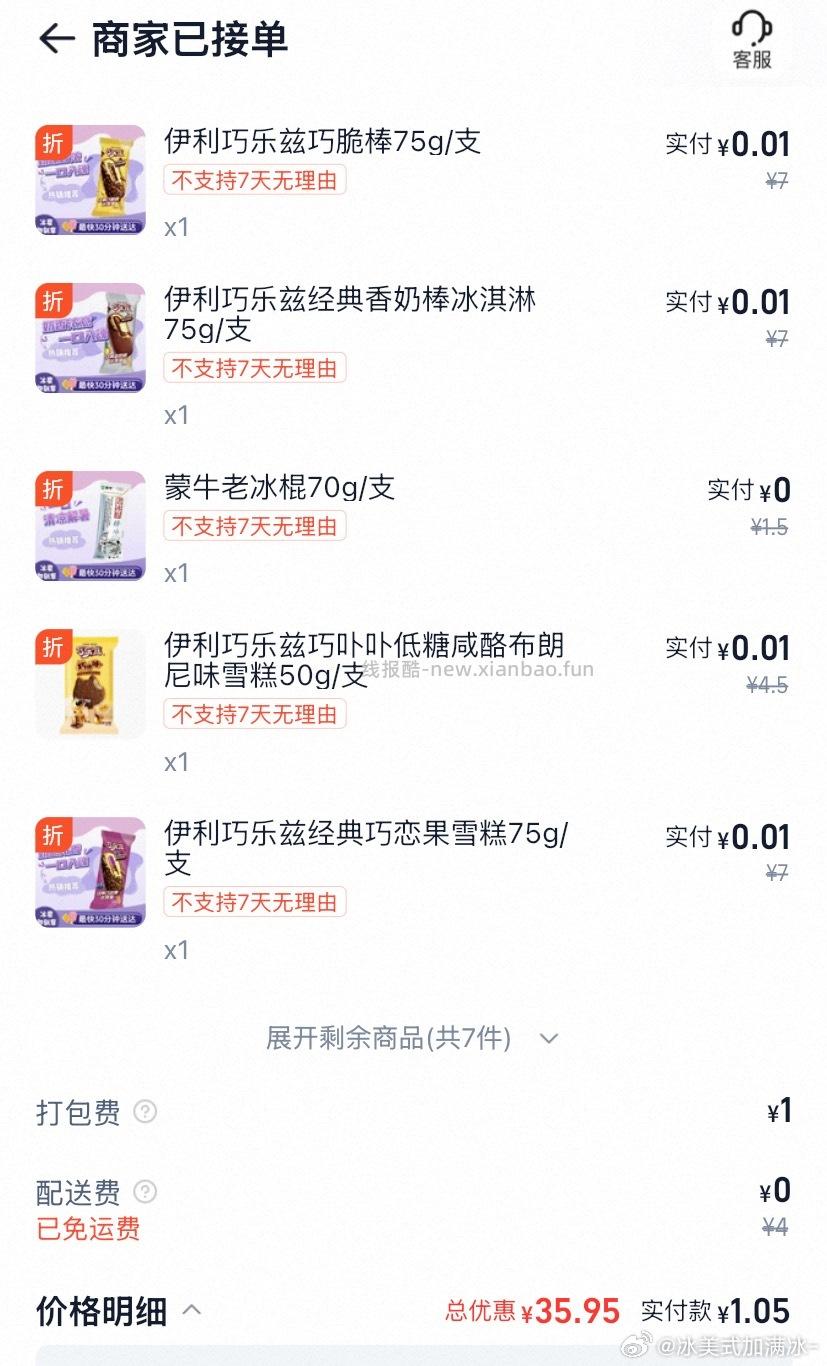Screen dimensions: 827x1366
Task: Open the 蒙牛老冰棍70g item
Action: [280, 488]
